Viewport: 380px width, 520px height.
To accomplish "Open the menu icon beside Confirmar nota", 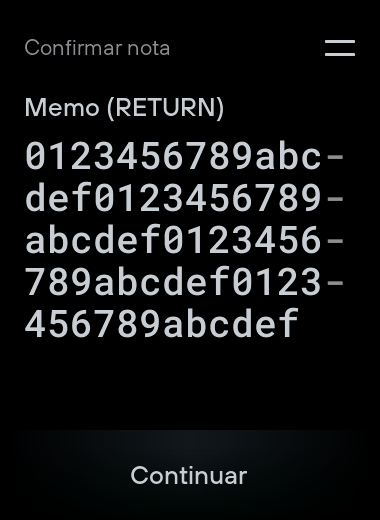I will tap(340, 48).
